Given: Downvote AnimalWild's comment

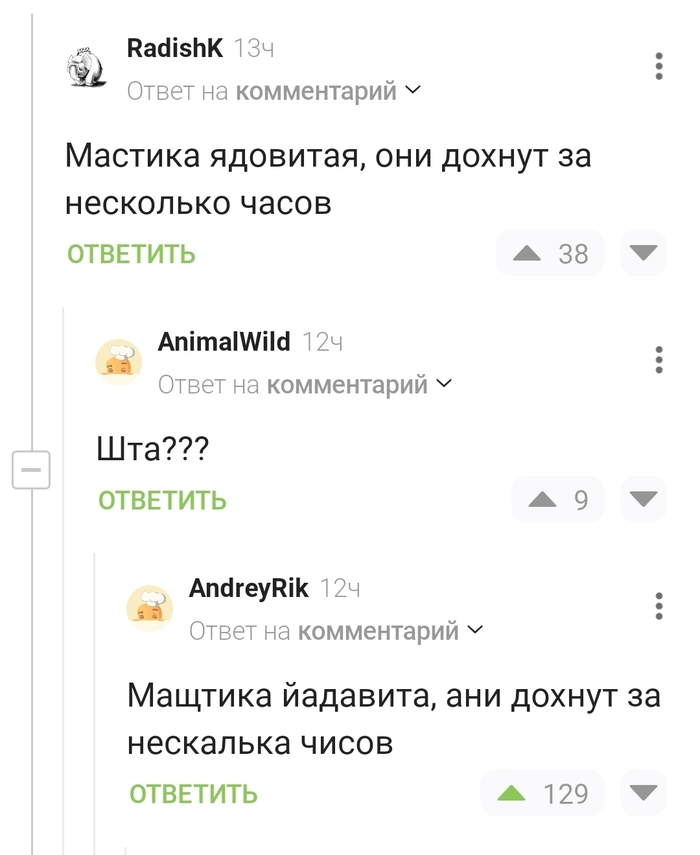Looking at the screenshot, I should click(x=643, y=499).
